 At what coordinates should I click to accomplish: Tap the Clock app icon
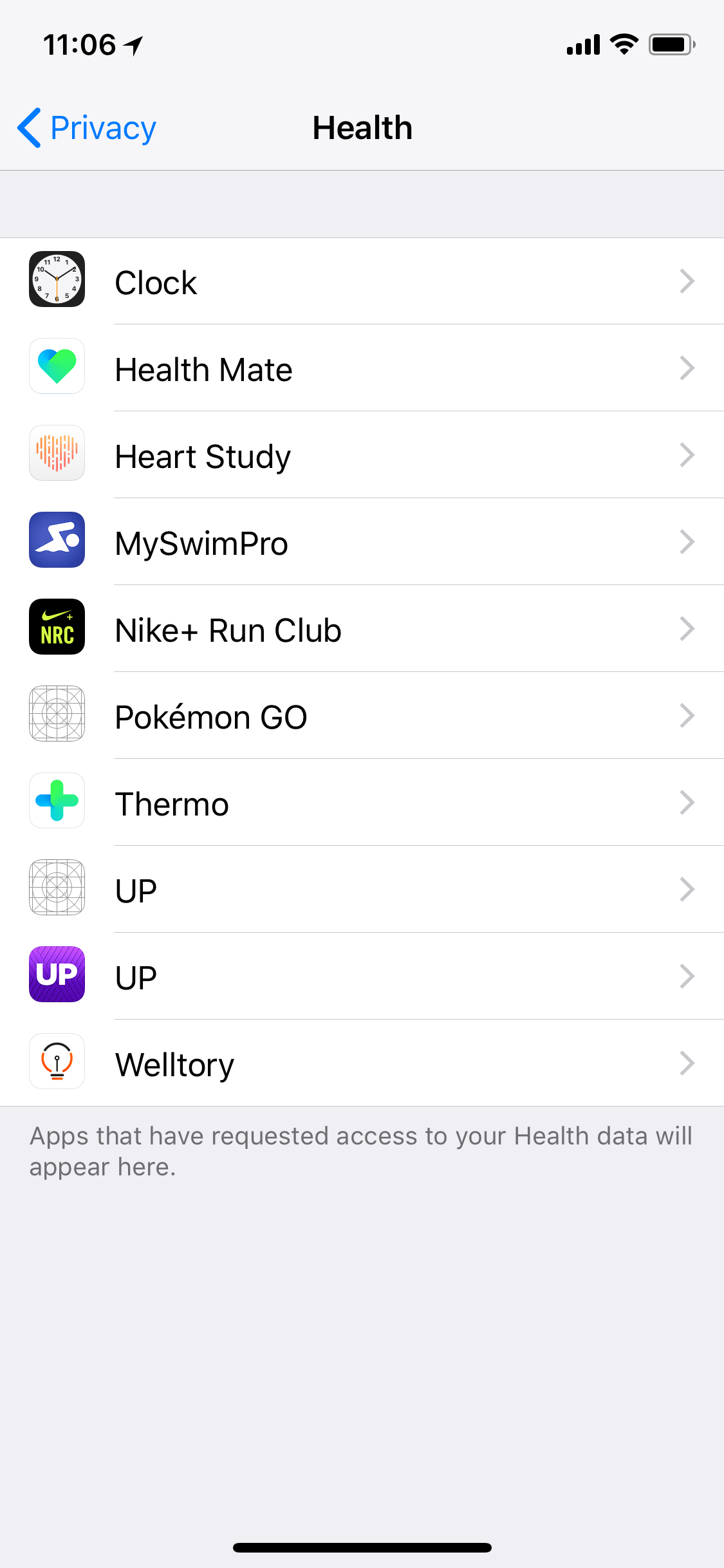point(57,280)
